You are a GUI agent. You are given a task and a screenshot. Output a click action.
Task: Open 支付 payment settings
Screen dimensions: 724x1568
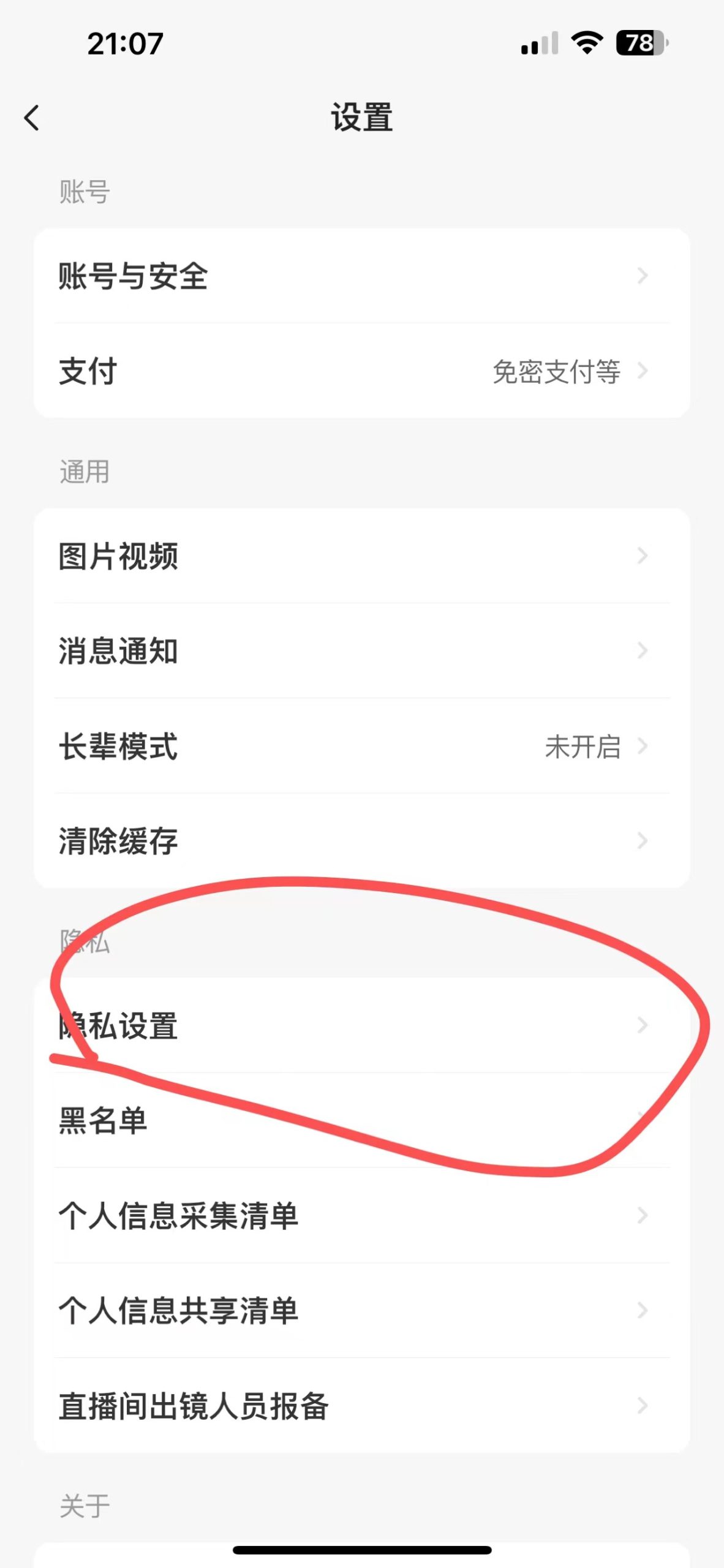[x=362, y=371]
